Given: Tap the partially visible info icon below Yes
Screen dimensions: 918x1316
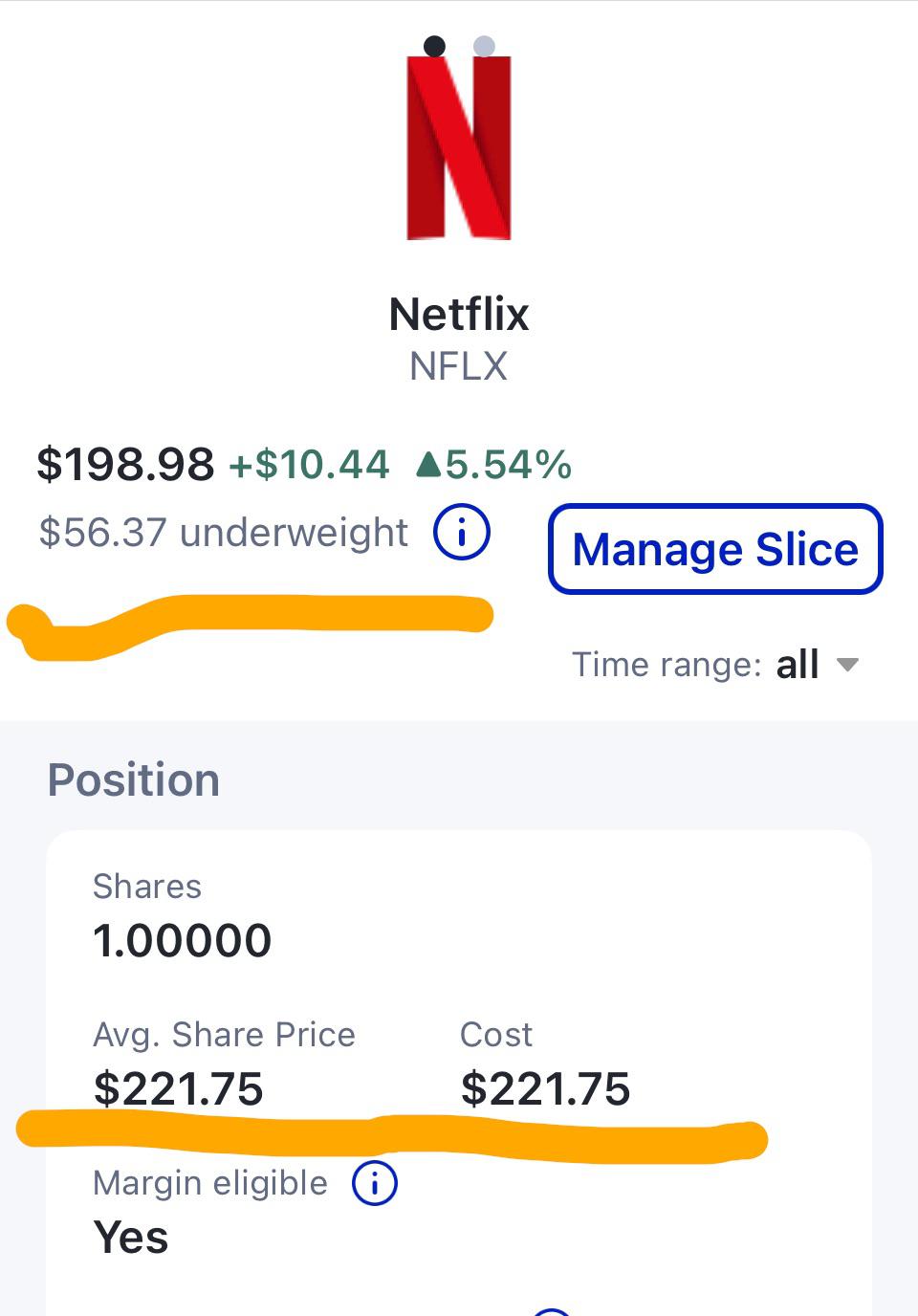Looking at the screenshot, I should pos(550,1310).
